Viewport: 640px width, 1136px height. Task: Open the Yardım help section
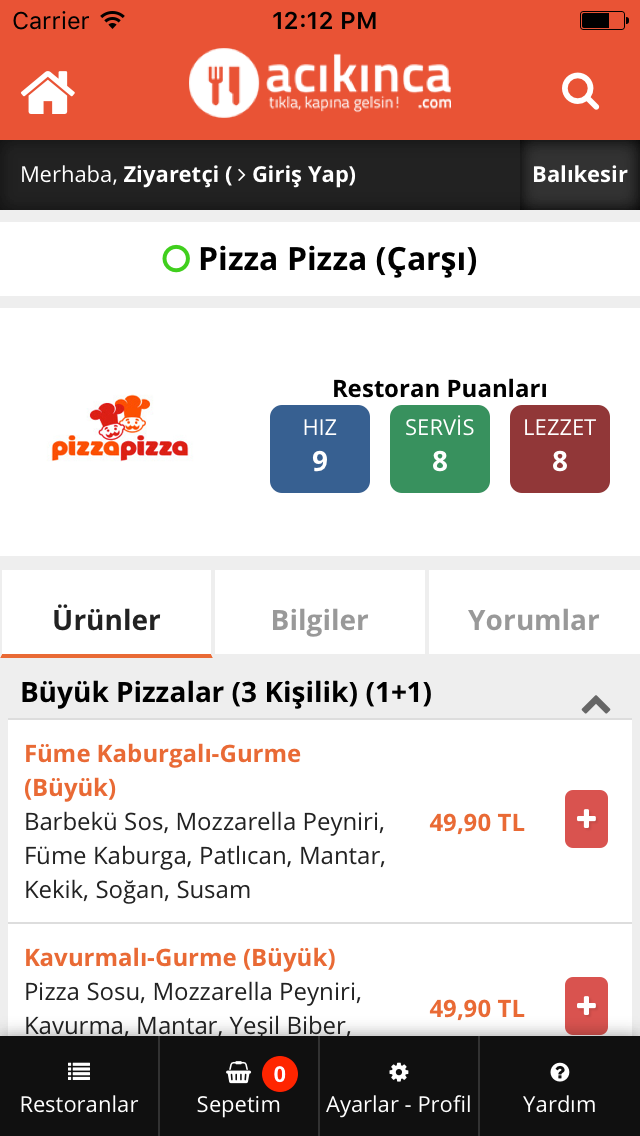(559, 1087)
